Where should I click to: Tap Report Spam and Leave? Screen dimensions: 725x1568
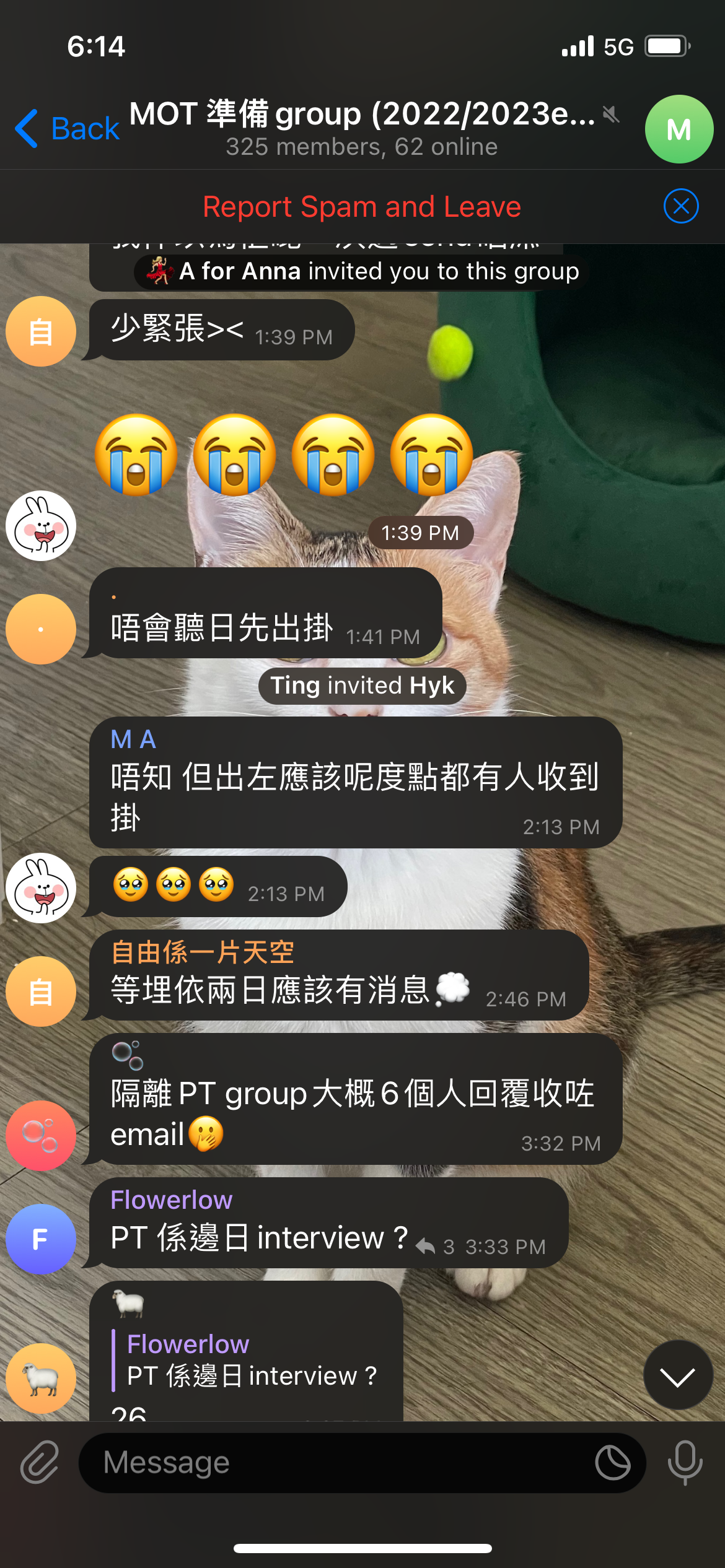[x=361, y=206]
